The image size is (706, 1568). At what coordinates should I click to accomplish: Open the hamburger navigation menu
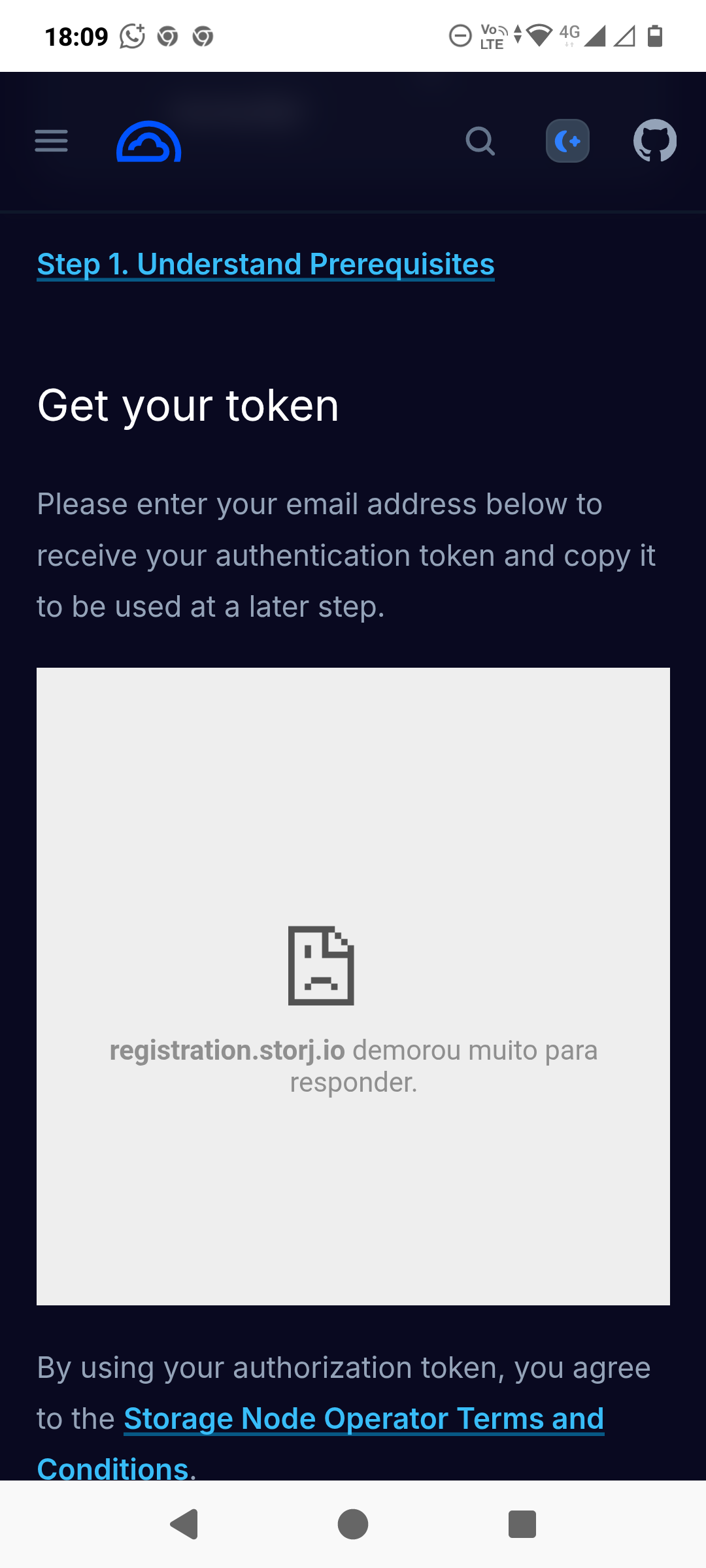[51, 141]
